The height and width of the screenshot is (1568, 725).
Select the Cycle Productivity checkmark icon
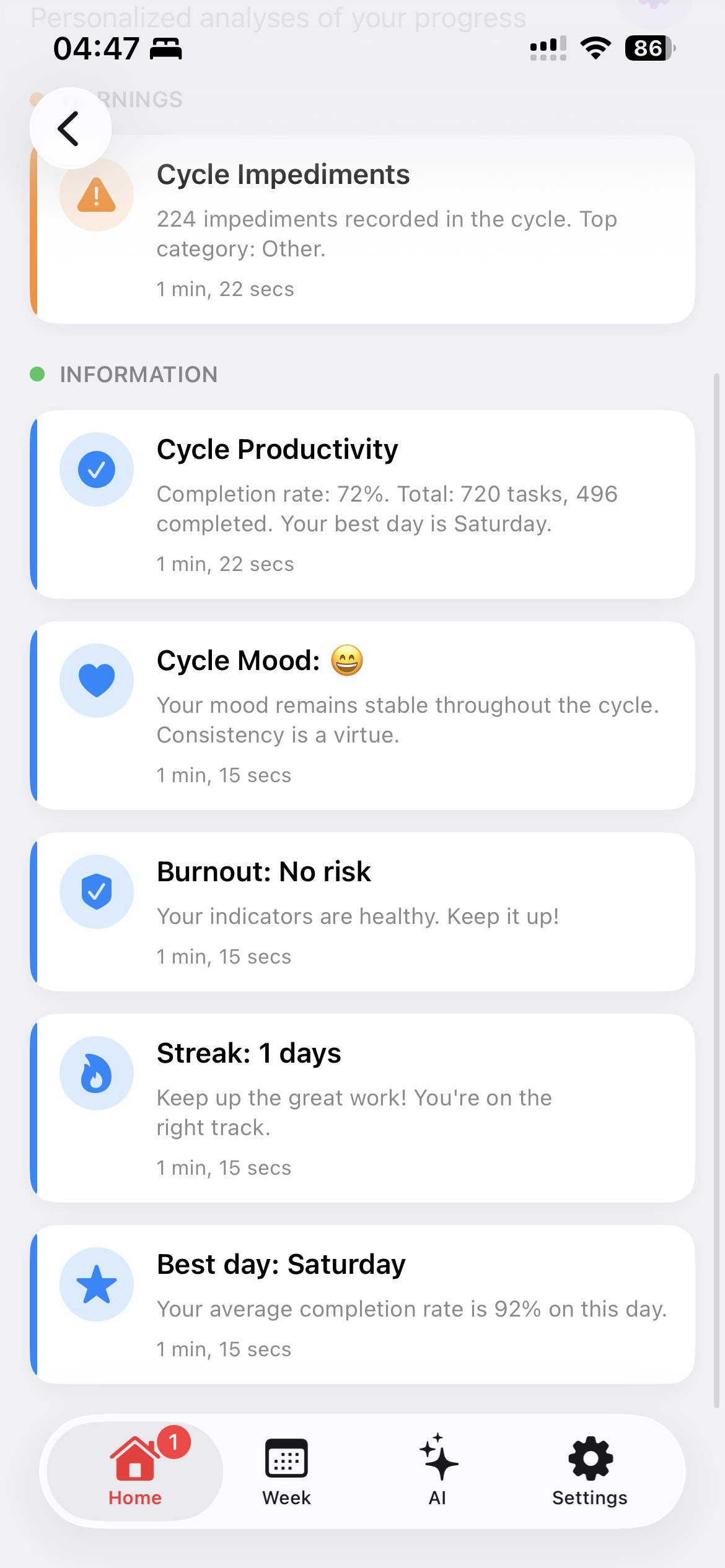click(x=96, y=469)
